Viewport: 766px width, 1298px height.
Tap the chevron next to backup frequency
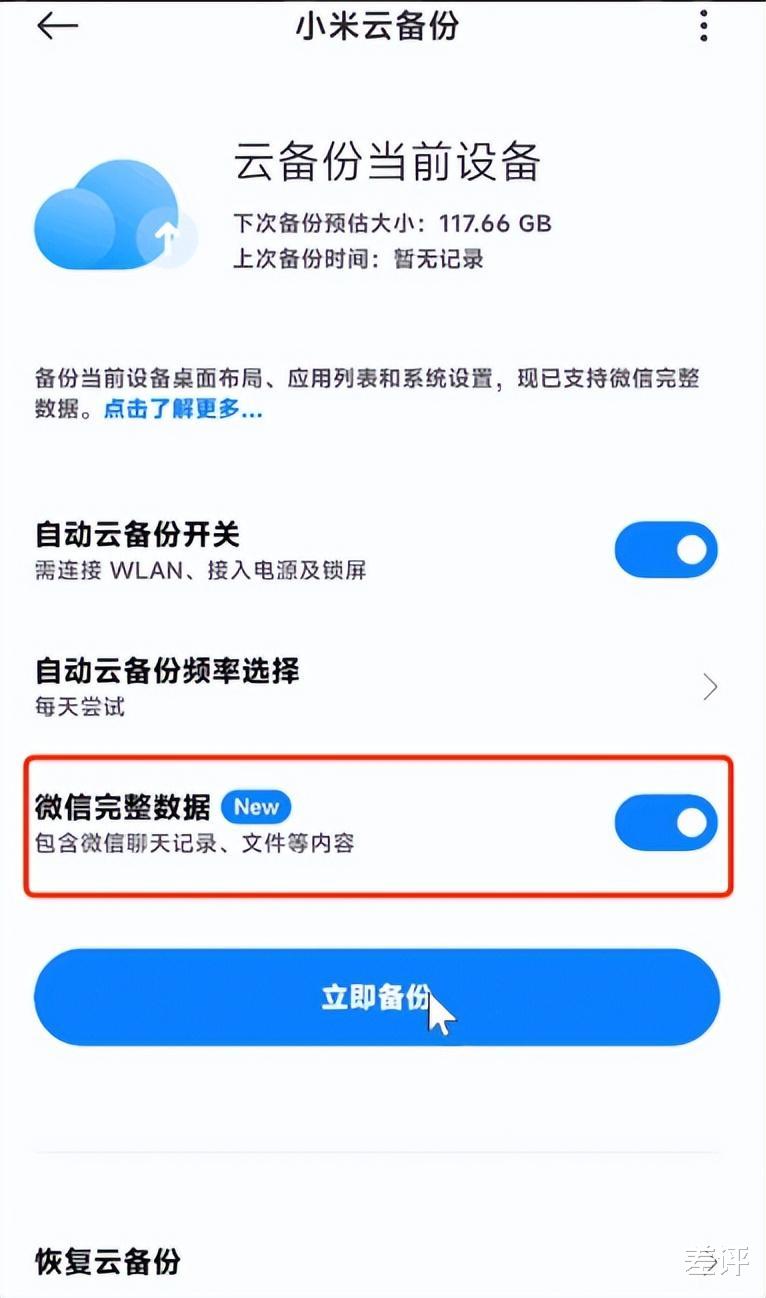710,687
